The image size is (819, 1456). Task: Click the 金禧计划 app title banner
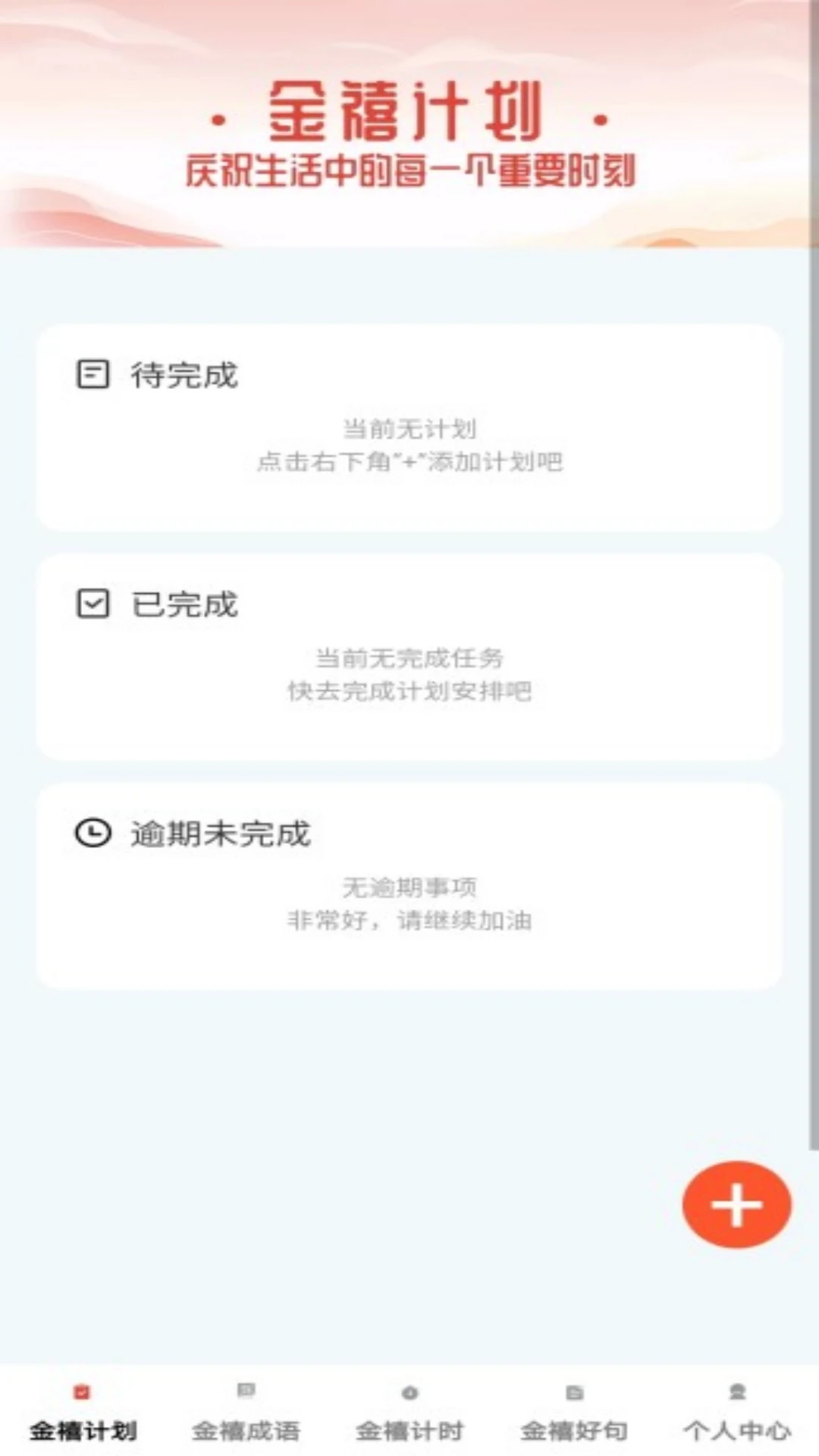[x=409, y=114]
